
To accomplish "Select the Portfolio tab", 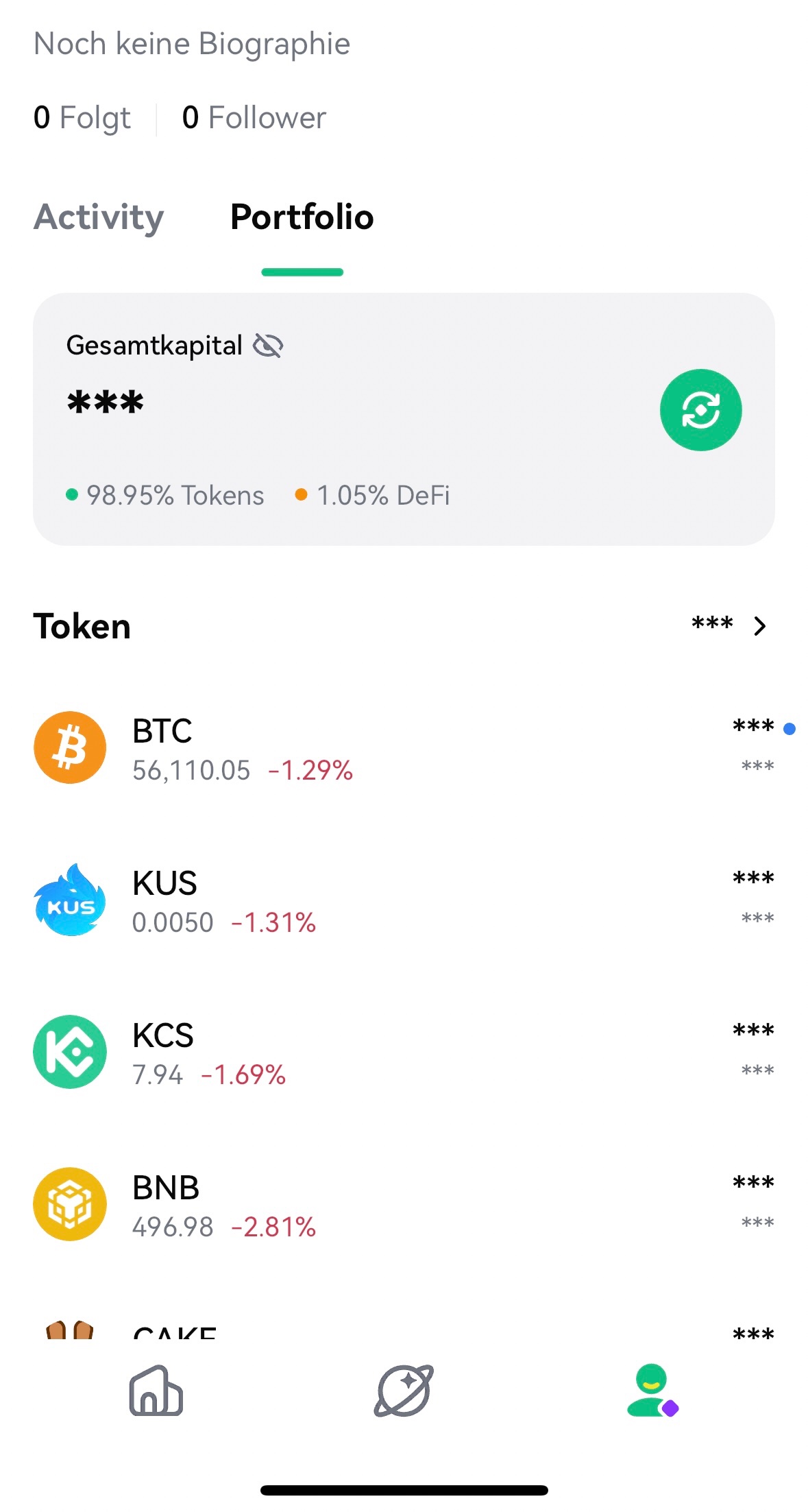I will tap(302, 217).
